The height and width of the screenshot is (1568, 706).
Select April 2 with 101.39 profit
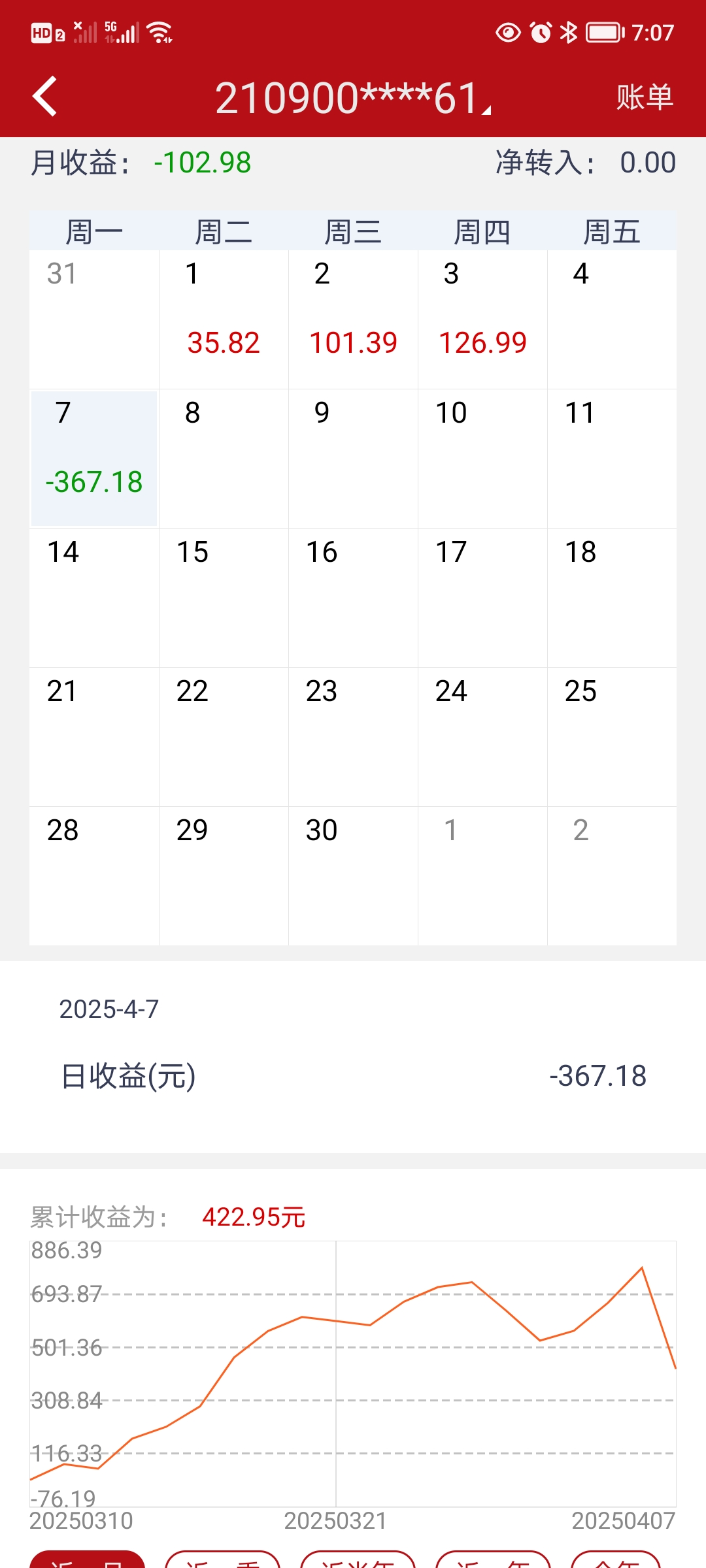[x=353, y=319]
